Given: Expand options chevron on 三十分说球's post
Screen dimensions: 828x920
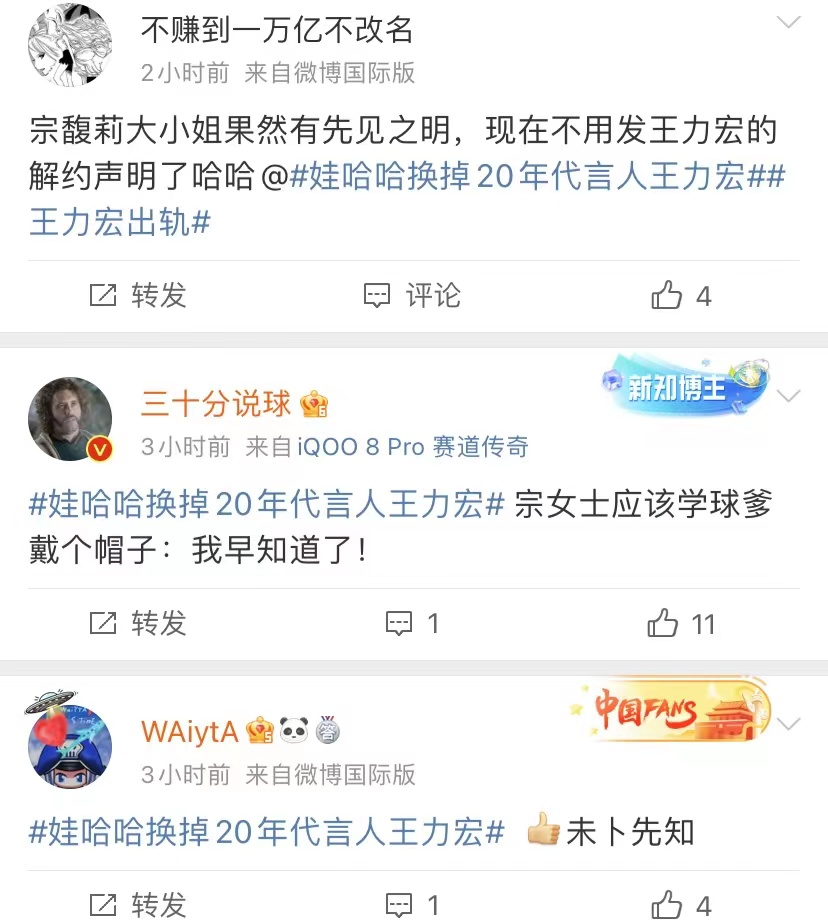Looking at the screenshot, I should (789, 396).
